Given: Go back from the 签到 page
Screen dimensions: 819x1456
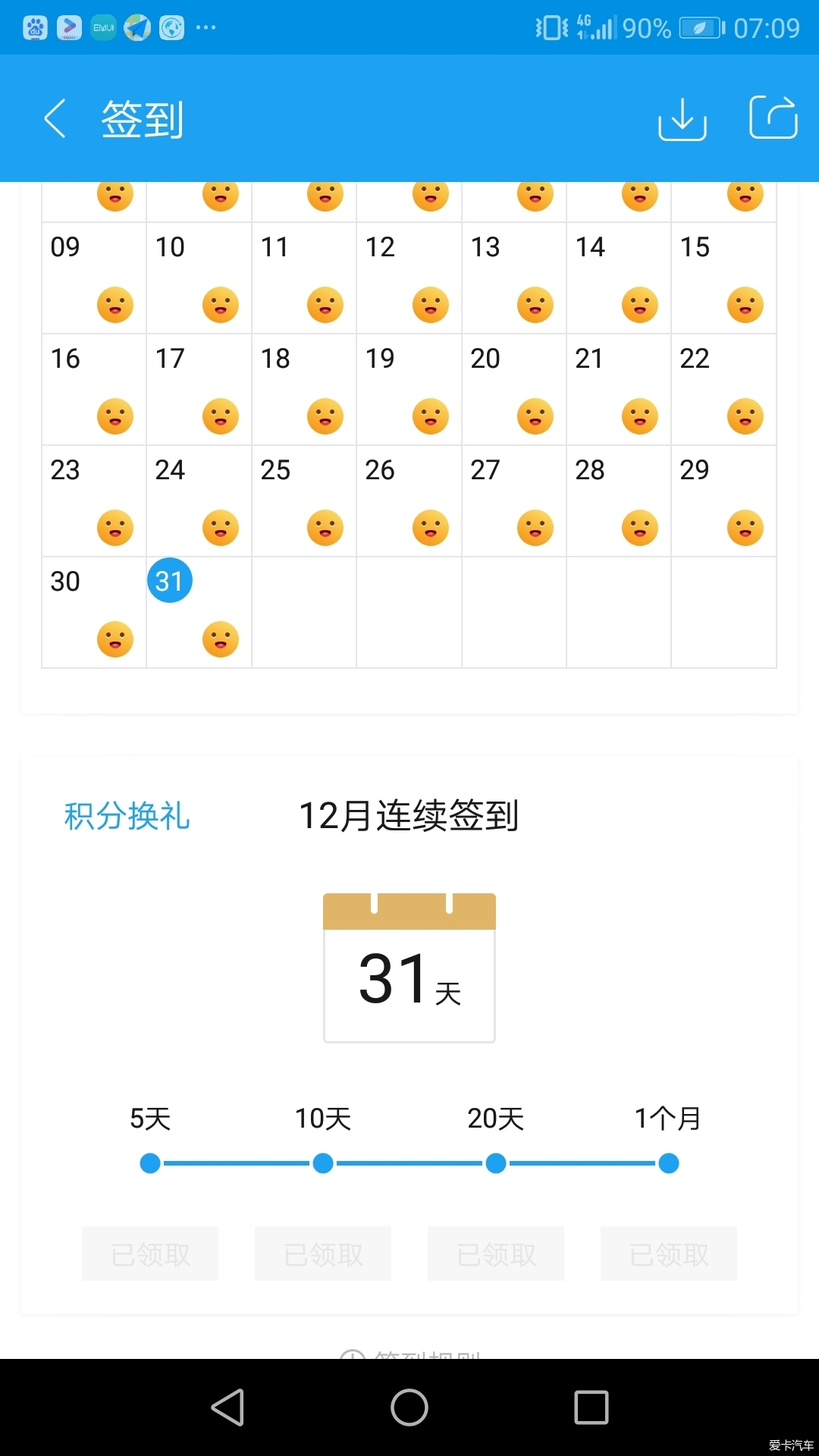Looking at the screenshot, I should pyautogui.click(x=55, y=118).
